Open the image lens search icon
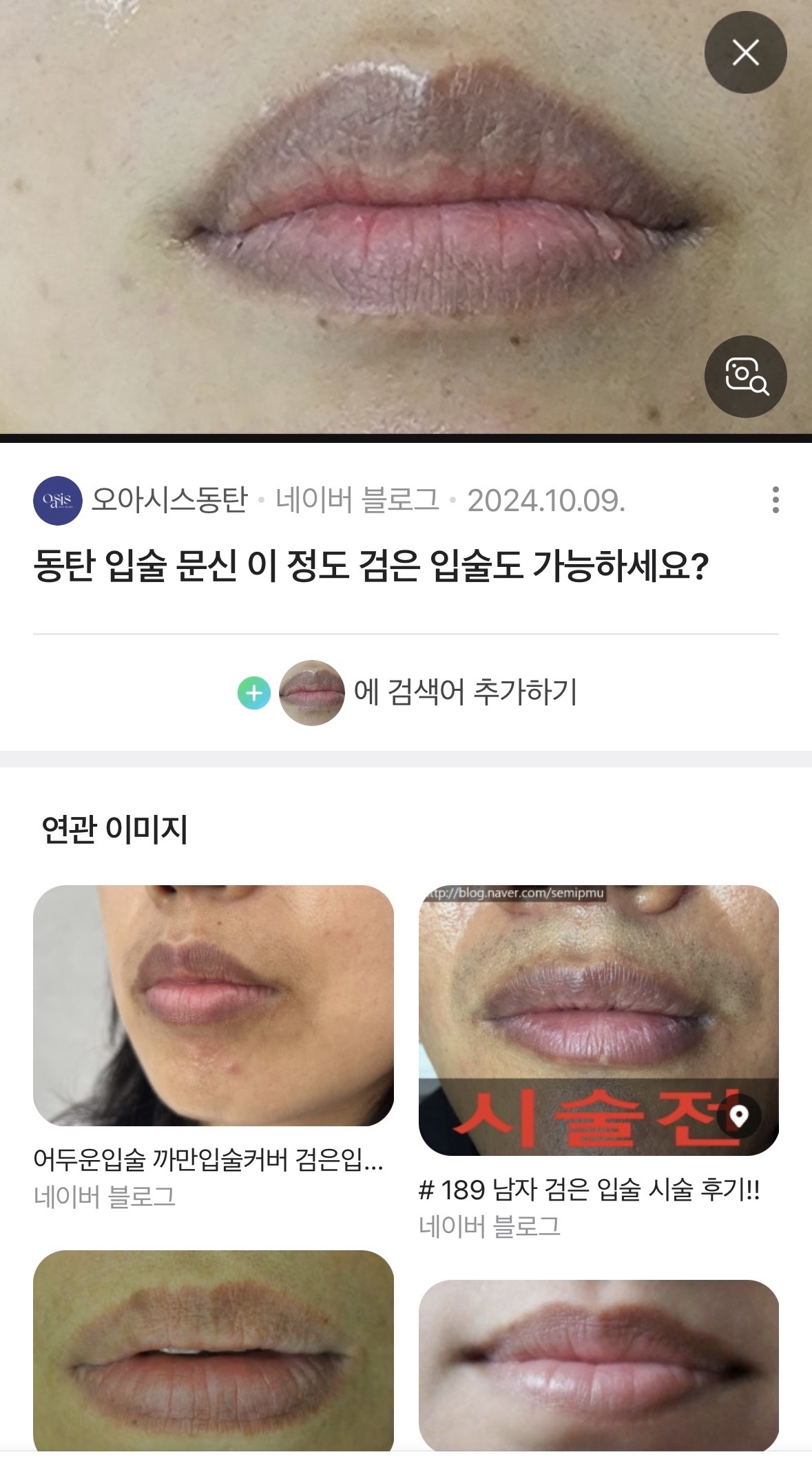Viewport: 812px width, 1470px height. (x=745, y=377)
